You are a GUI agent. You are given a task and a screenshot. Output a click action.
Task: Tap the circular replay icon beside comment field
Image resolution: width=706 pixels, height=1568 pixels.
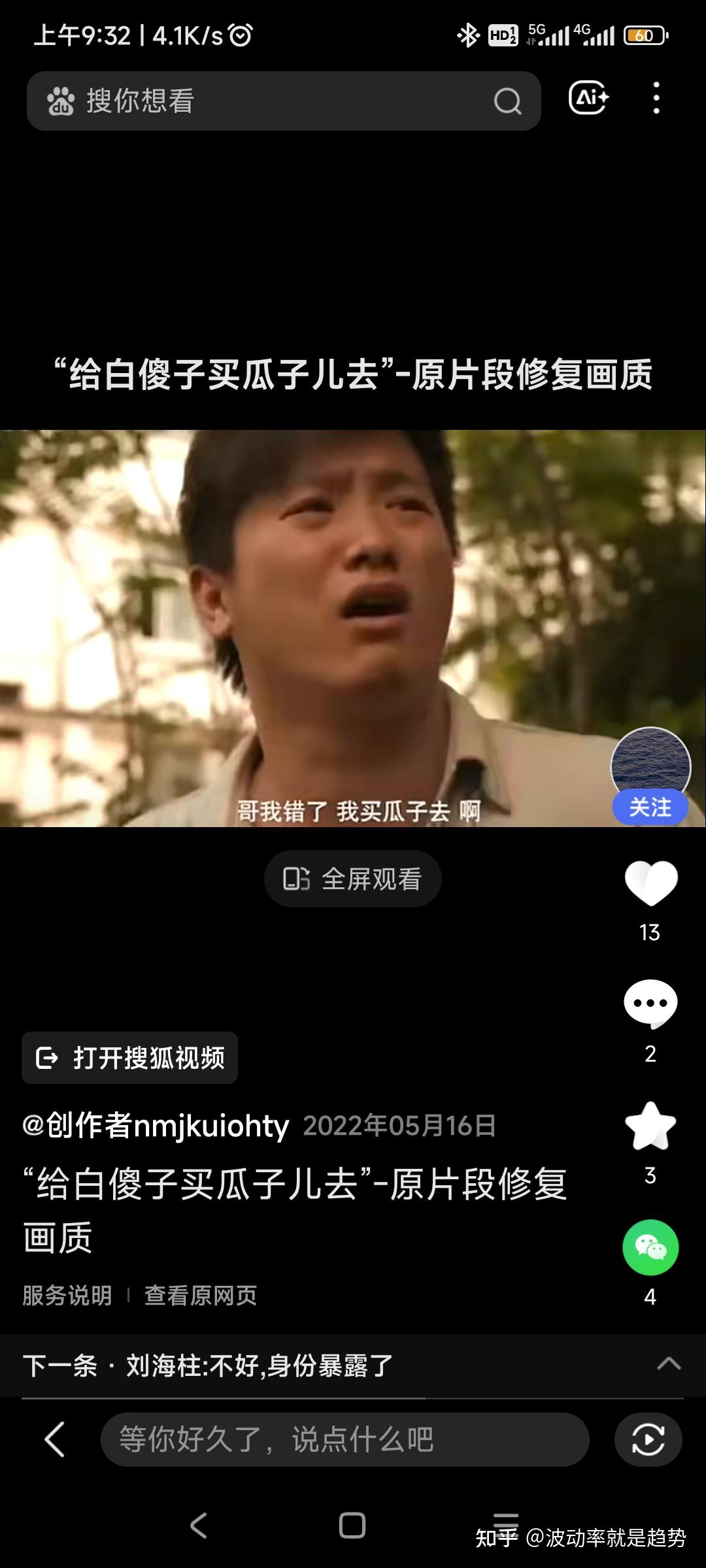pyautogui.click(x=648, y=1439)
